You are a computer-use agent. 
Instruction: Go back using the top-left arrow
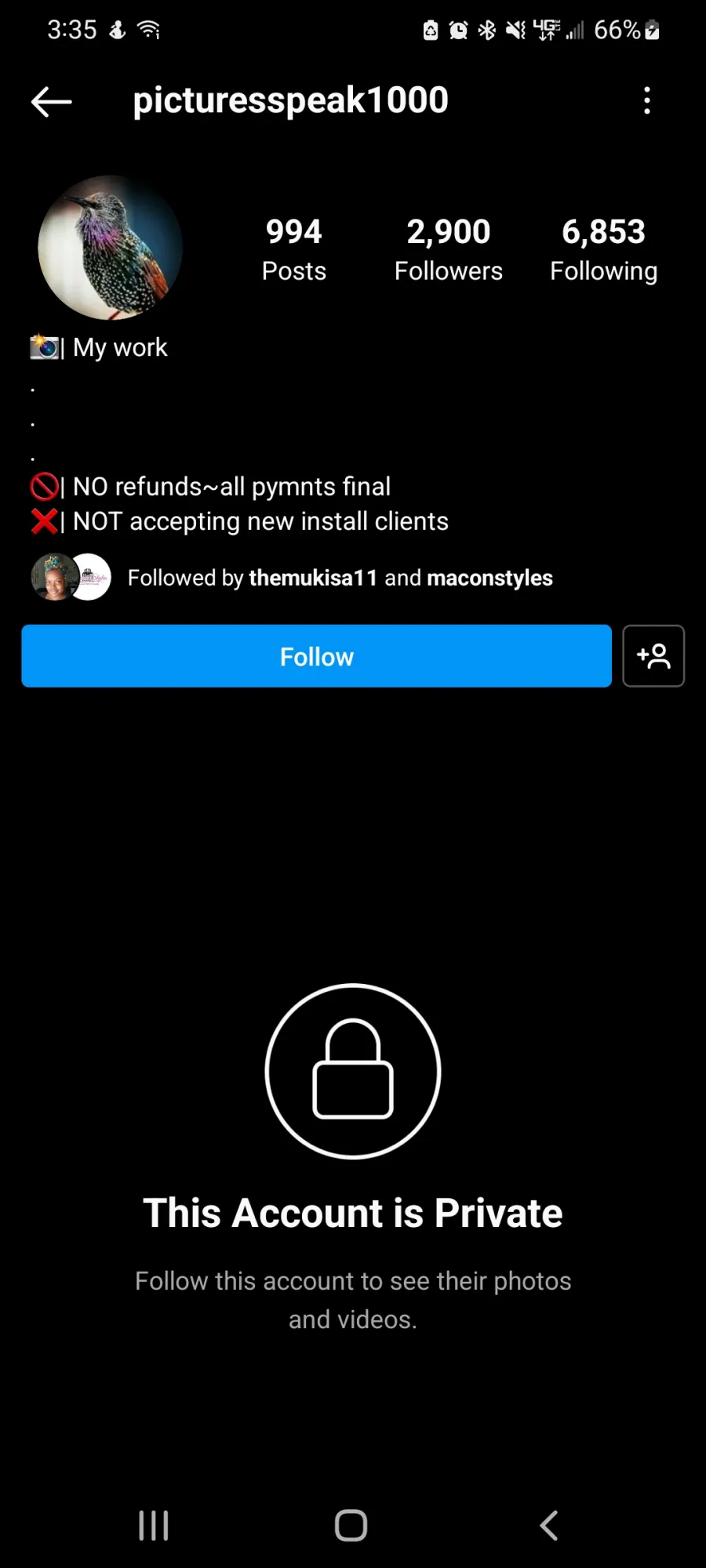click(x=51, y=101)
